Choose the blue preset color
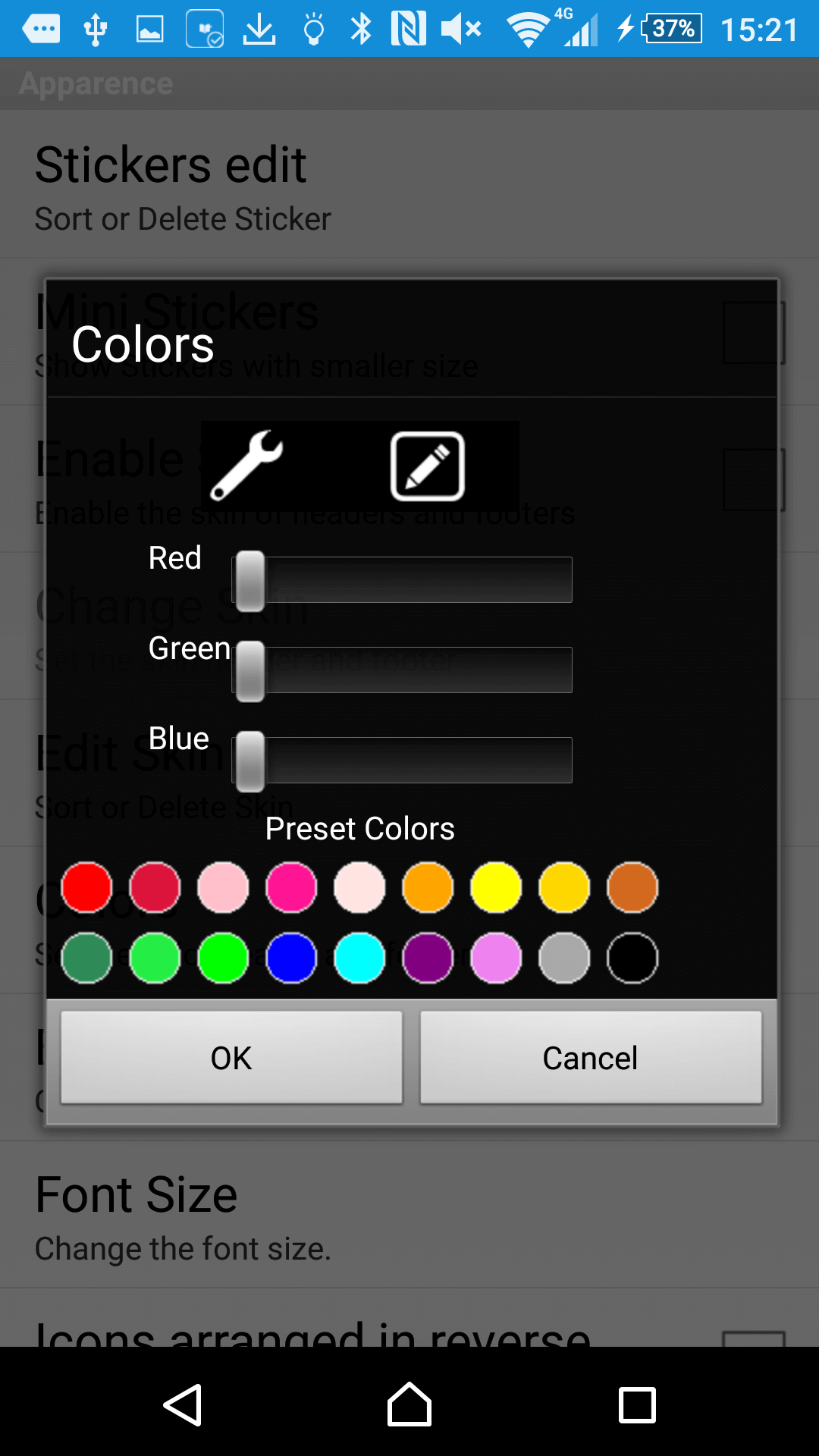819x1456 pixels. click(292, 959)
